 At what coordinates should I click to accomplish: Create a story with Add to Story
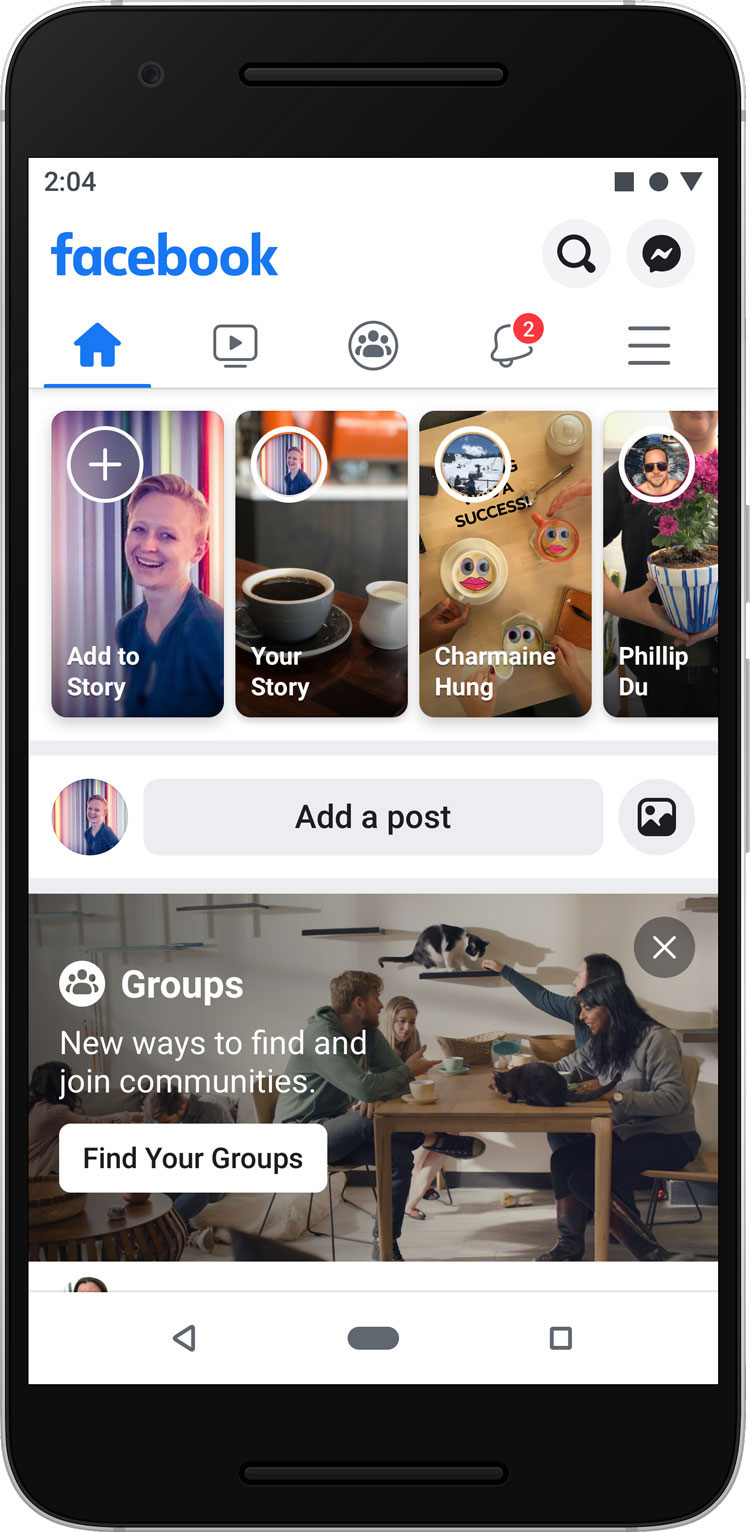click(x=137, y=564)
